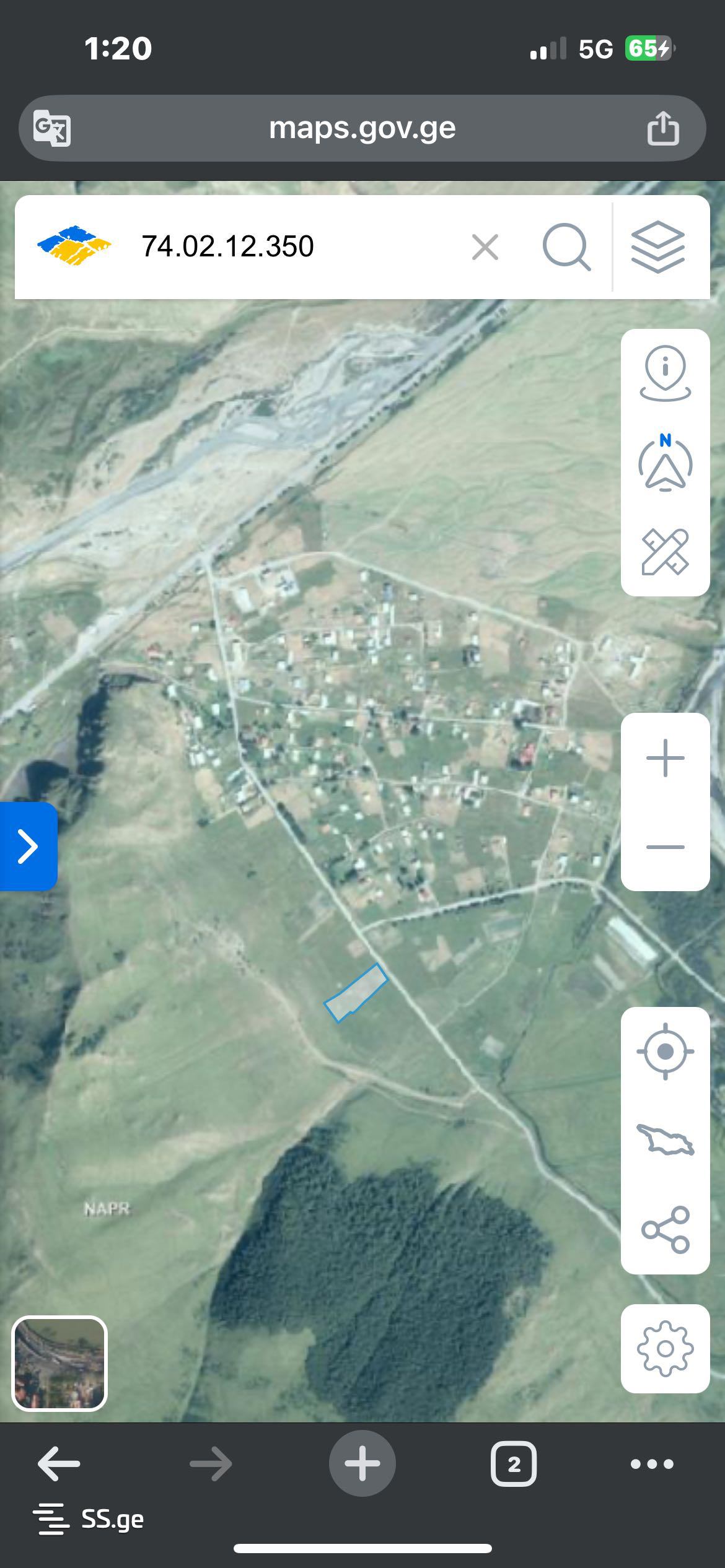Open map settings gear
Image resolution: width=725 pixels, height=1568 pixels.
[x=665, y=1349]
